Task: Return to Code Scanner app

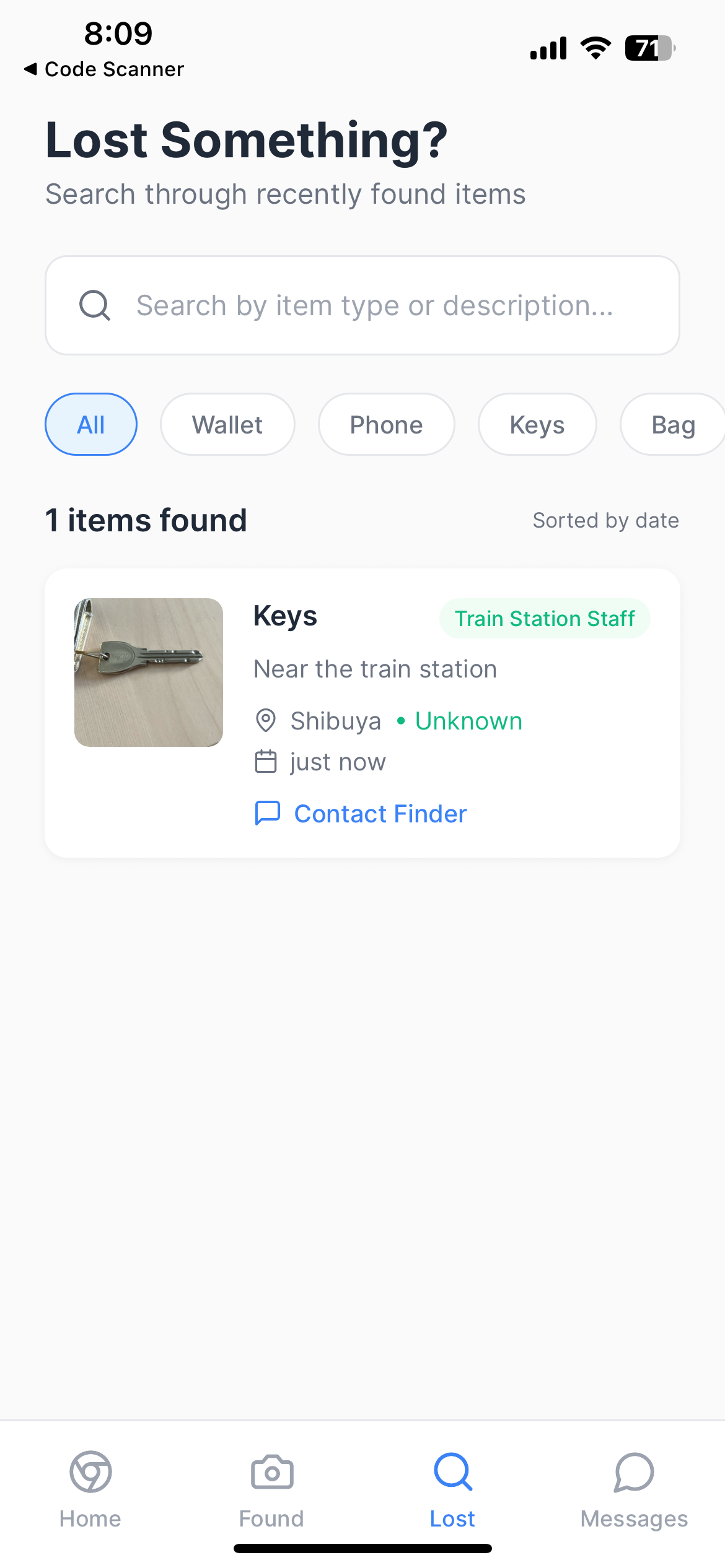Action: point(104,69)
